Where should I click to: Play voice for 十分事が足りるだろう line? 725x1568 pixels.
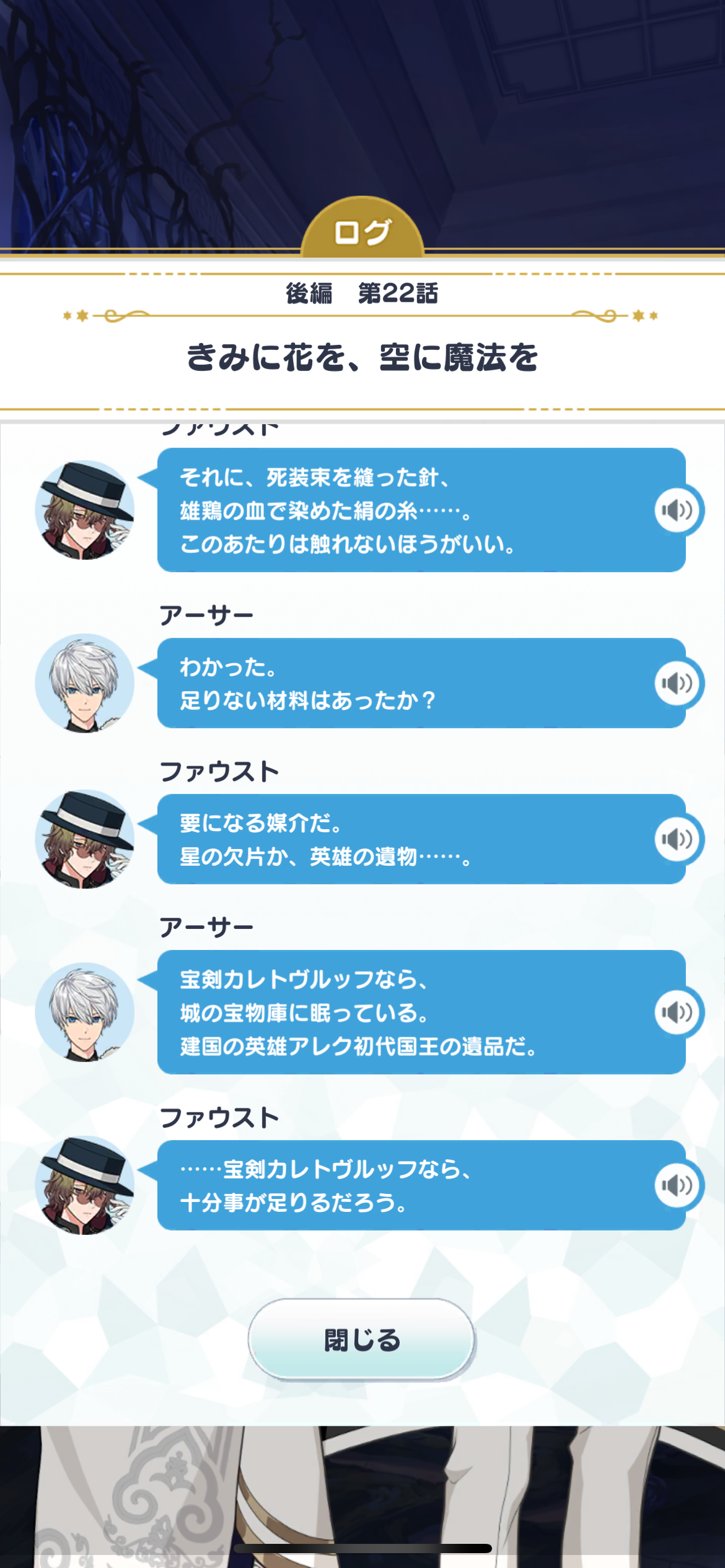click(677, 1185)
